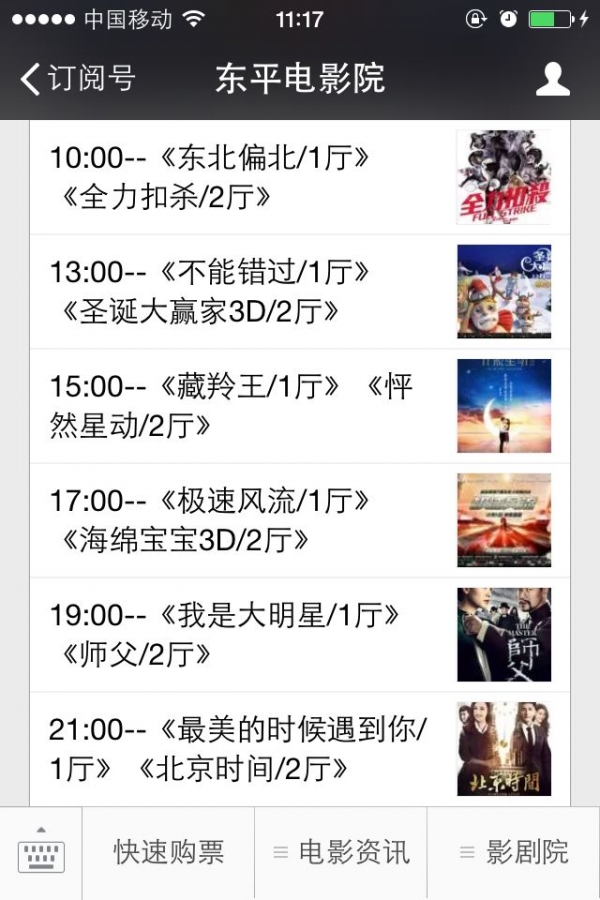Viewport: 600px width, 900px height.
Task: Go back to 订阅号 list
Action: pos(78,79)
